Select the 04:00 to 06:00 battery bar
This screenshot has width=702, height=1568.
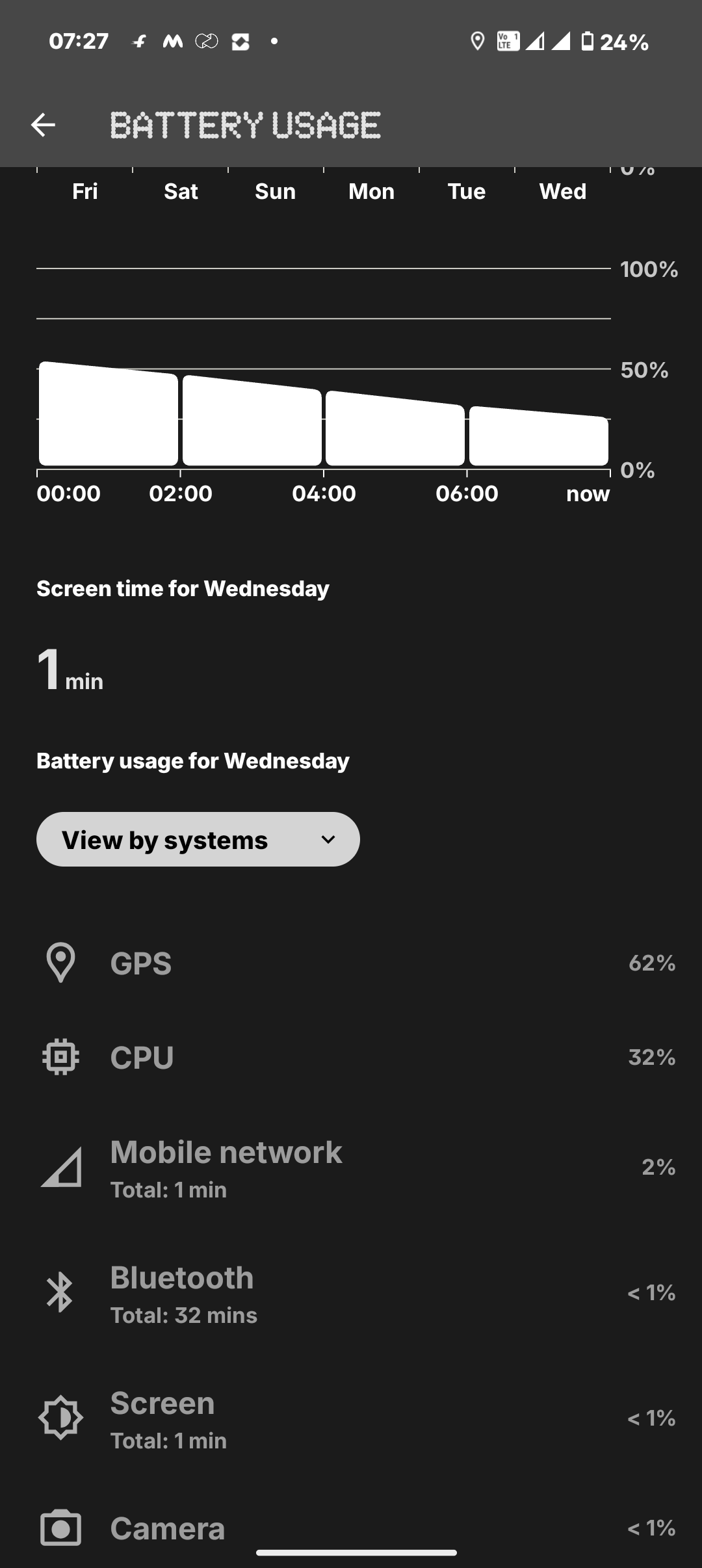coord(395,430)
